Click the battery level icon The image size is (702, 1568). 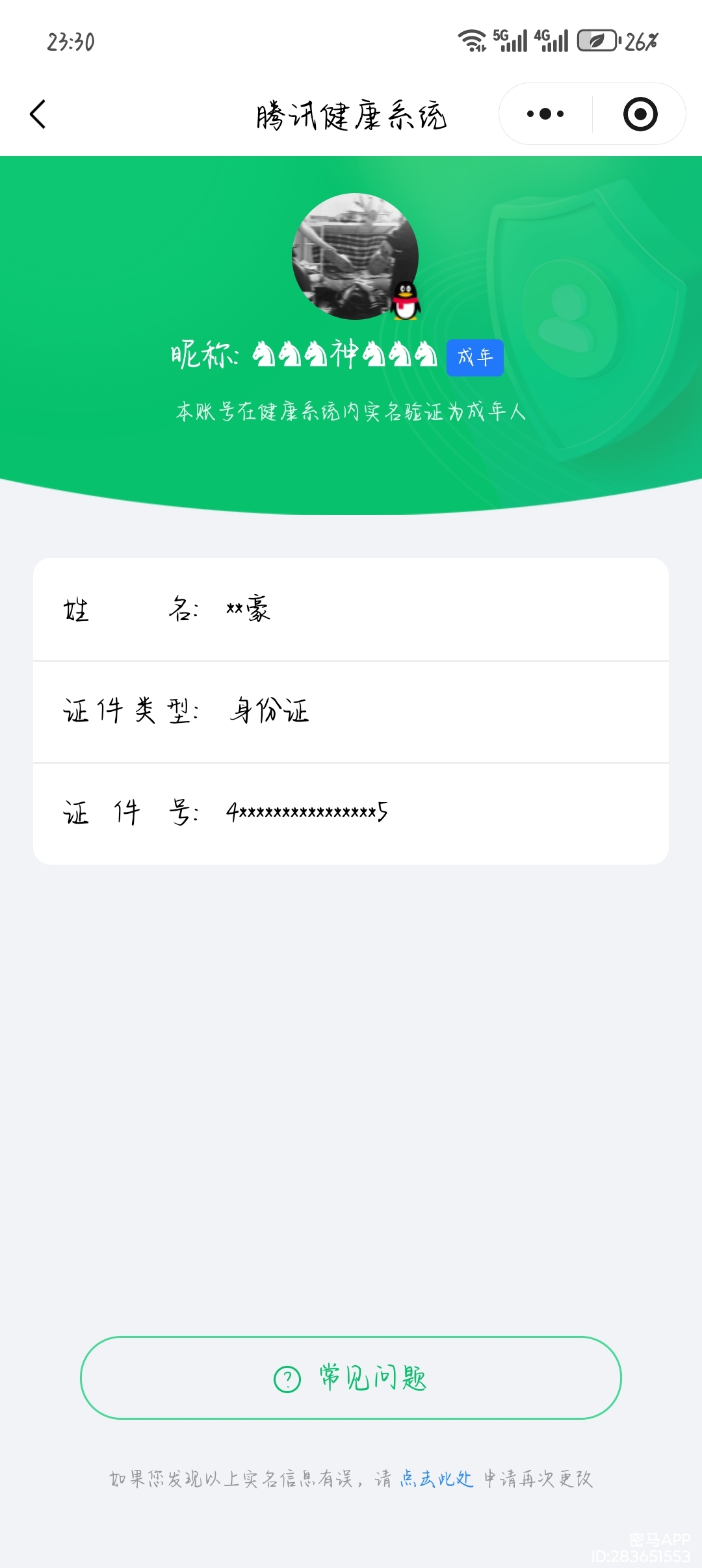pos(595,41)
